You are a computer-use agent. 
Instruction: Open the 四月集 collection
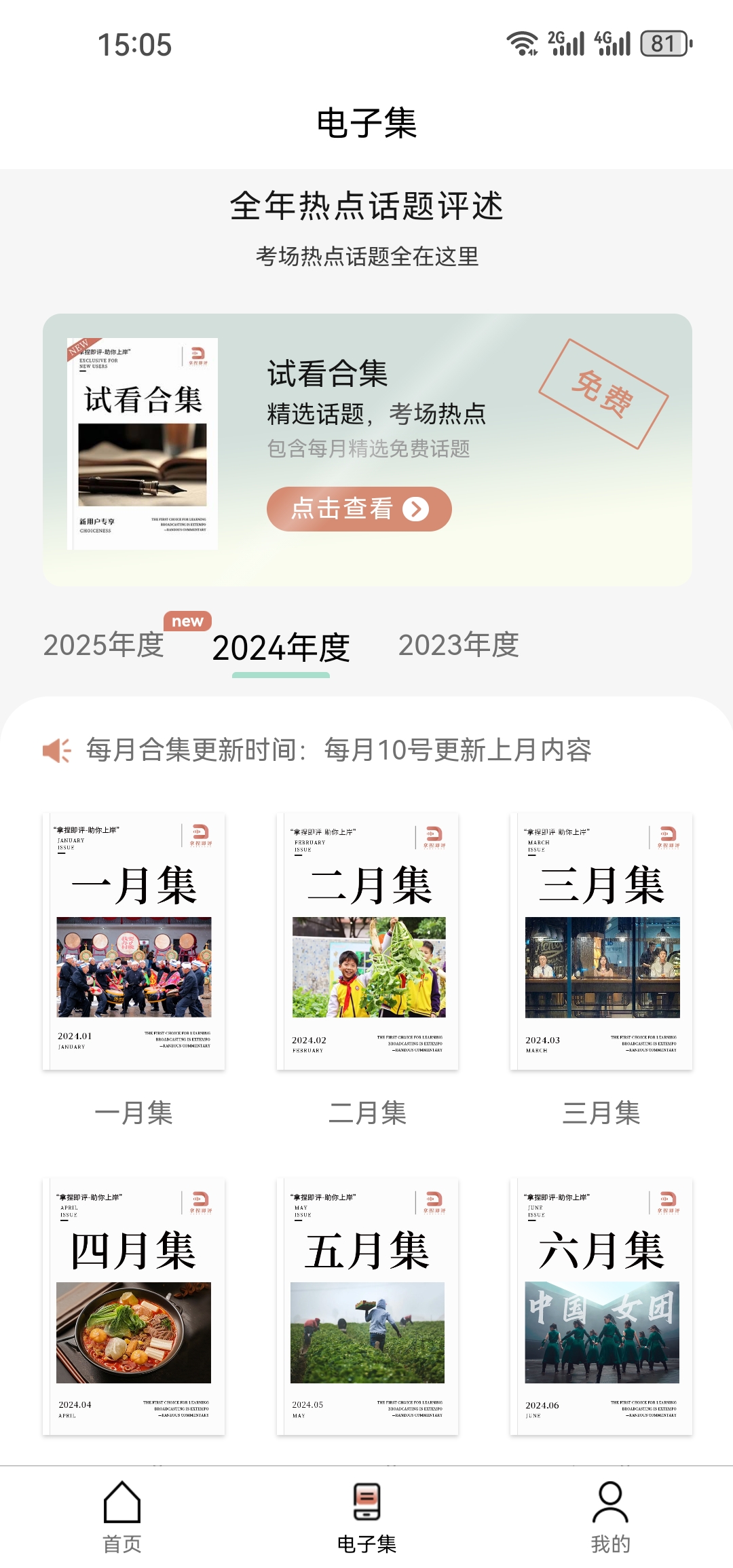(x=134, y=1306)
